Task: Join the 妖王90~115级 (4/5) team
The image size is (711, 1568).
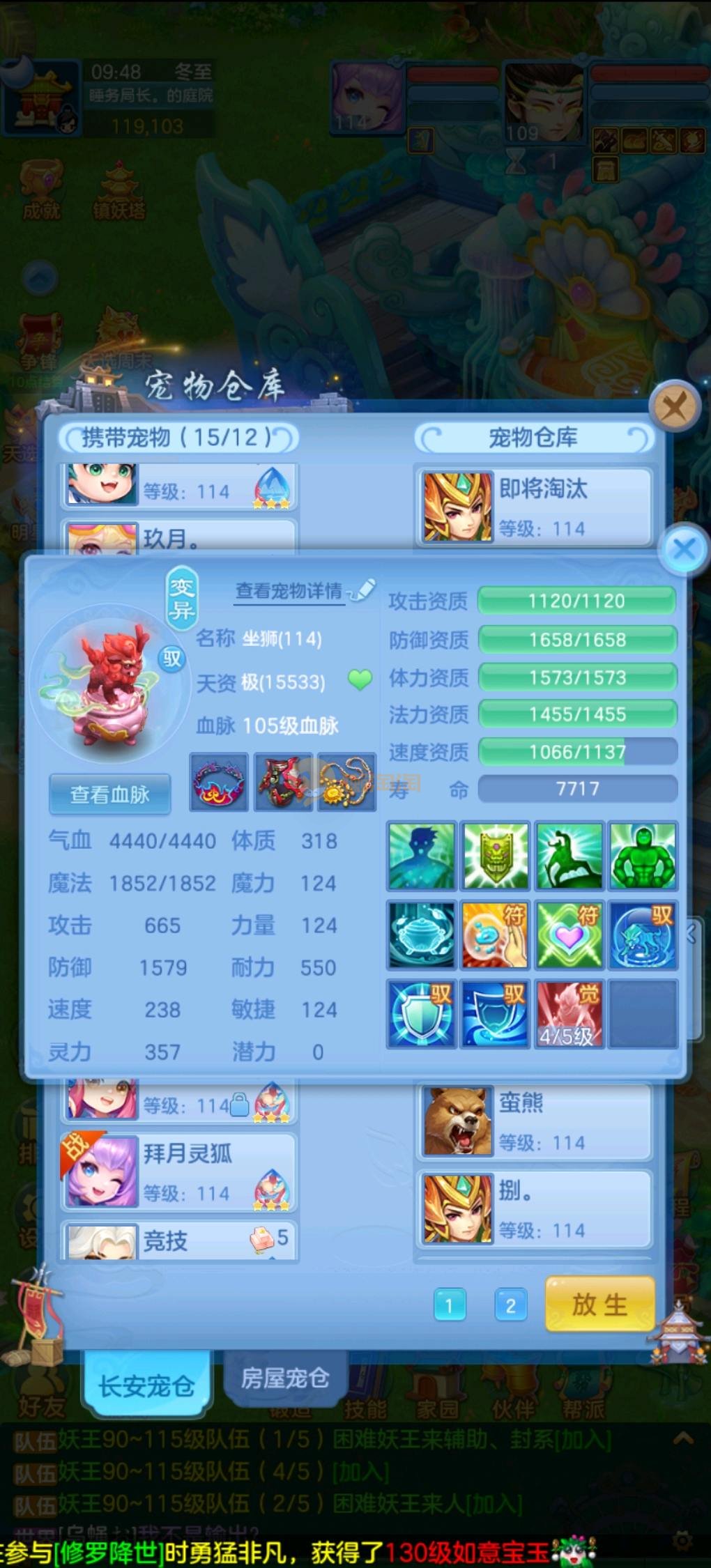Action: 360,1472
